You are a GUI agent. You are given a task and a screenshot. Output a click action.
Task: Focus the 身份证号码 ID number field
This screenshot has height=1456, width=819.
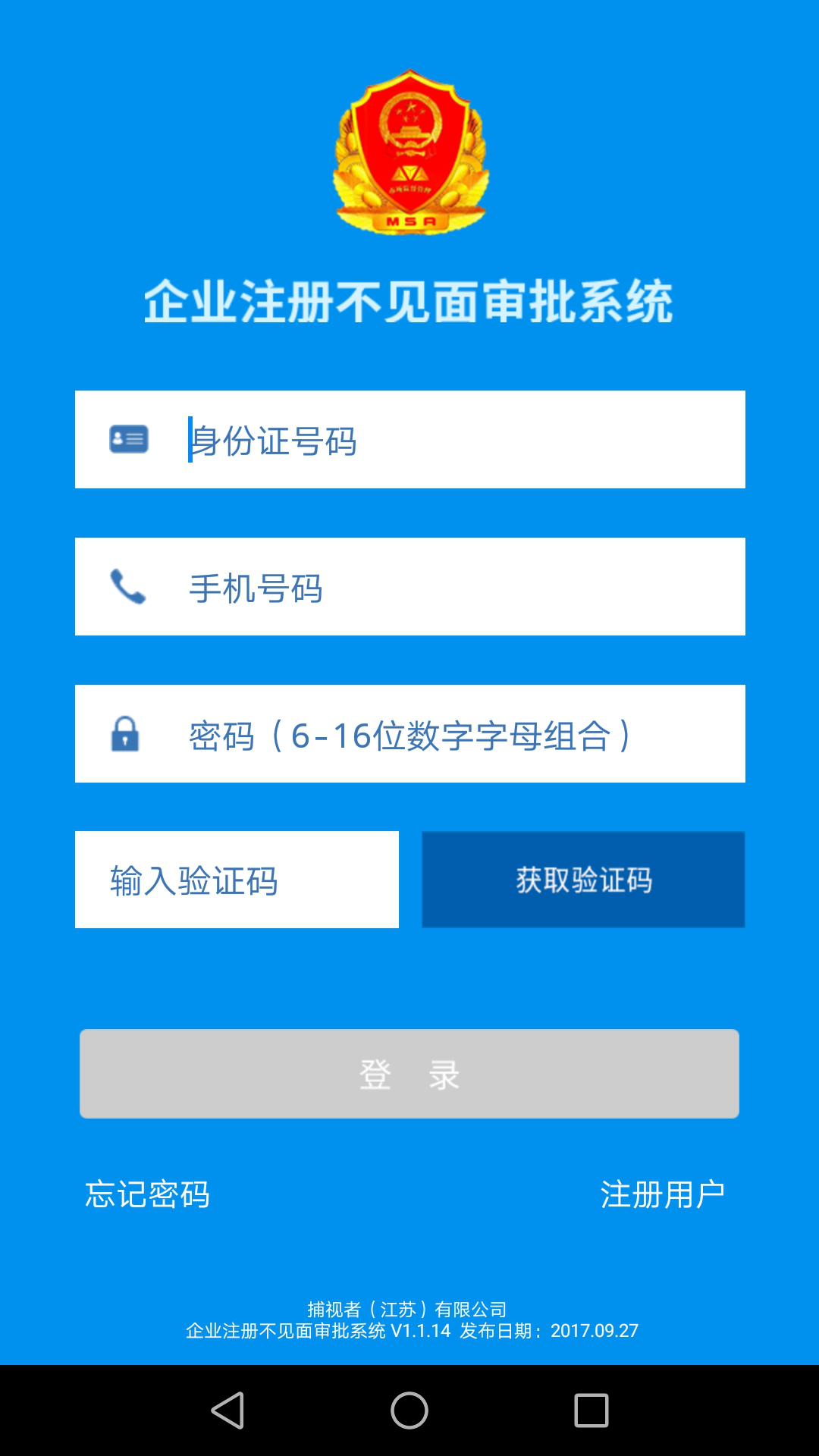[x=410, y=440]
